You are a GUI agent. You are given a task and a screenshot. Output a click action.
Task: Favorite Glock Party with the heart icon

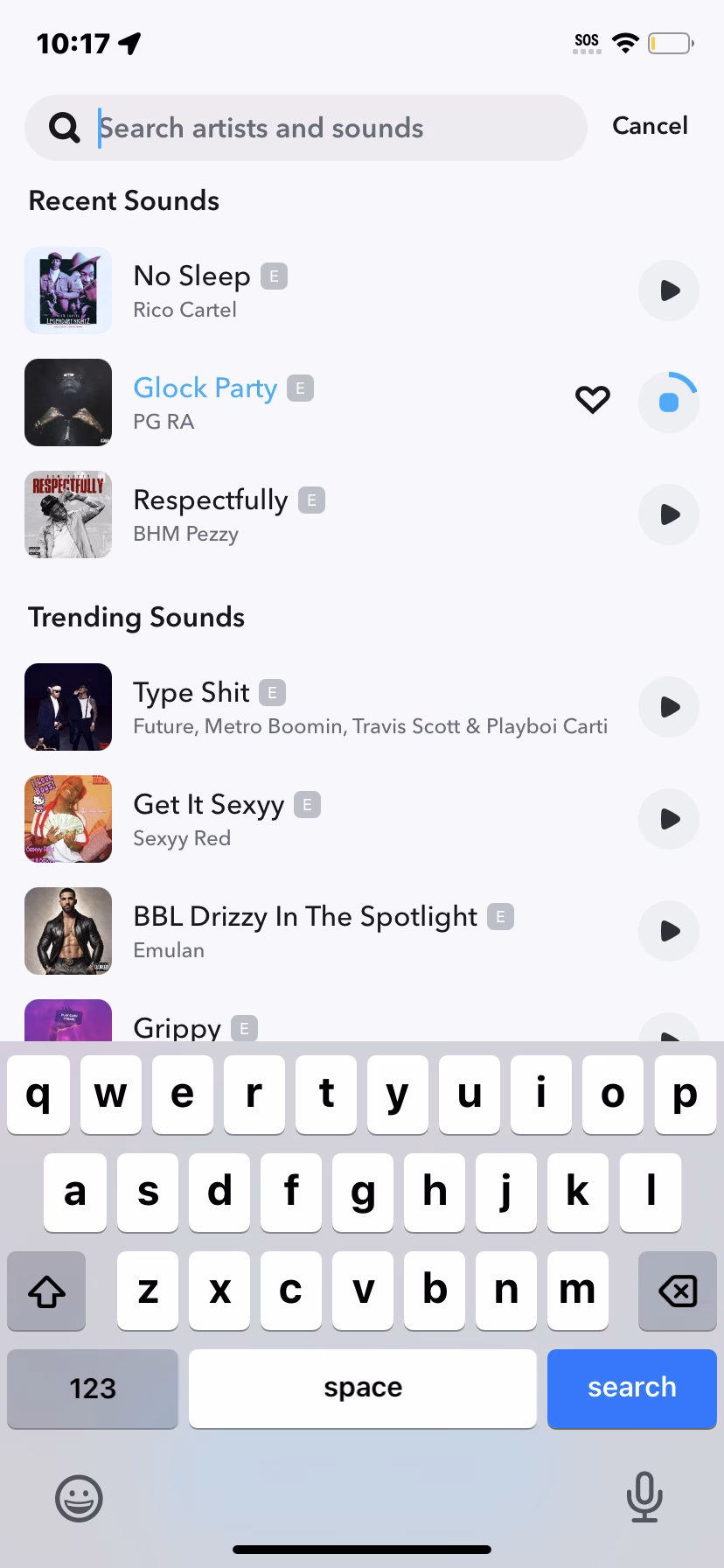pos(592,400)
